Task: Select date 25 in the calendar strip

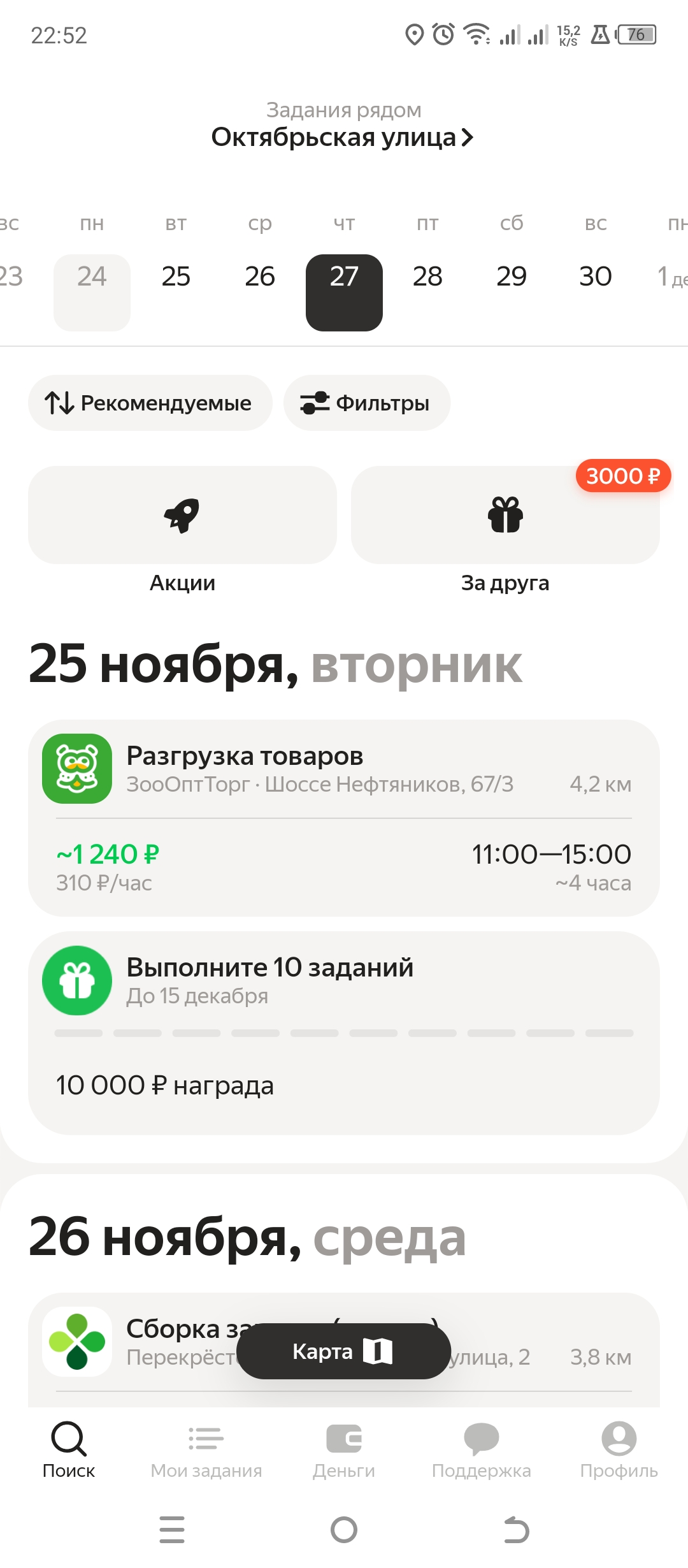Action: tap(176, 277)
